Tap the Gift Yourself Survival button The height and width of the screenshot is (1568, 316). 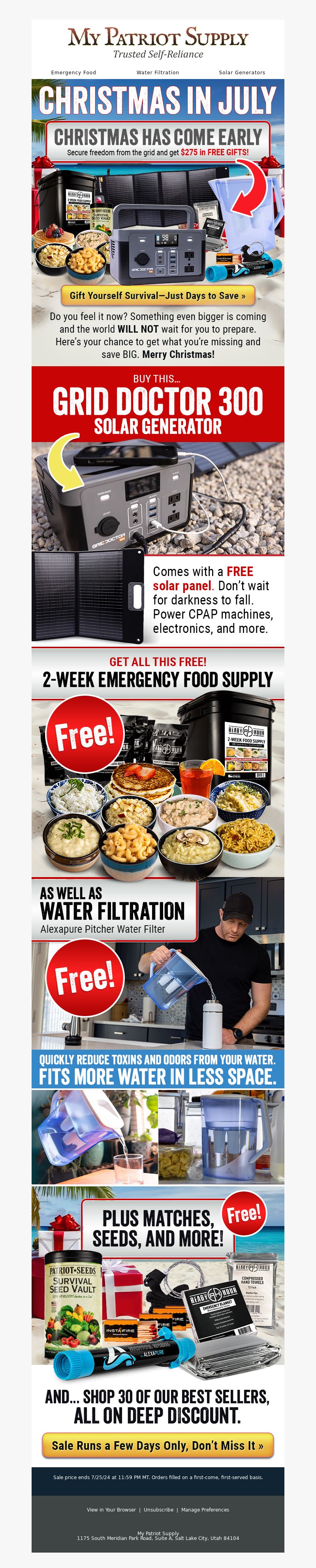(x=158, y=296)
